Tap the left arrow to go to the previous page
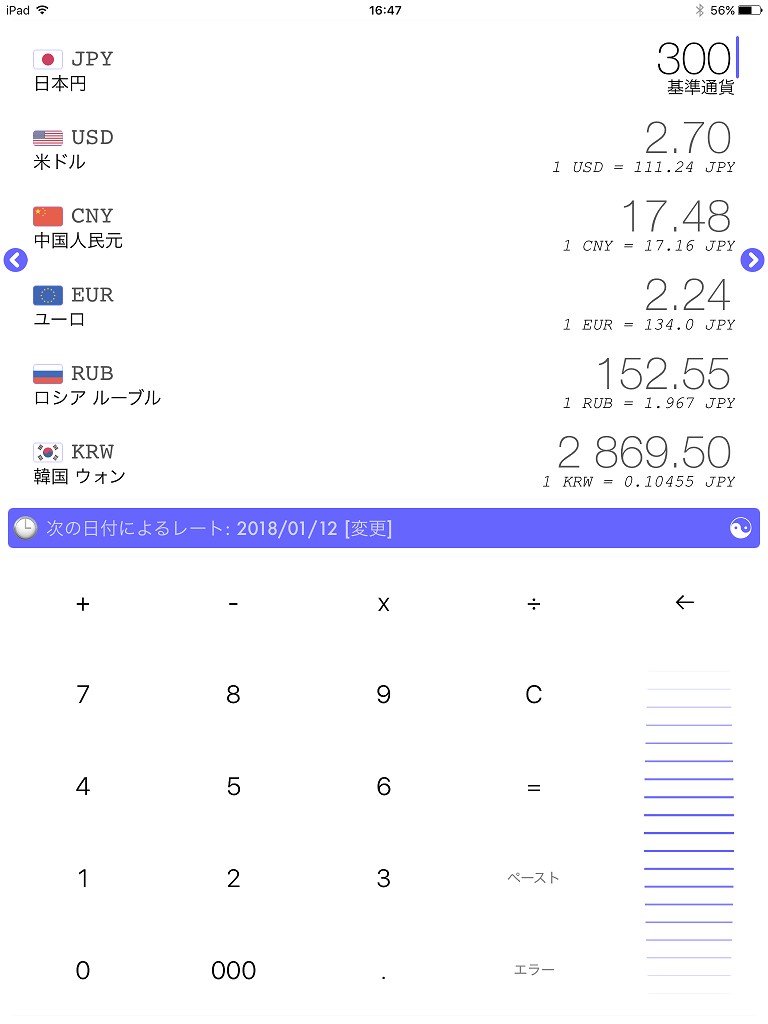768x1024 pixels. point(15,260)
